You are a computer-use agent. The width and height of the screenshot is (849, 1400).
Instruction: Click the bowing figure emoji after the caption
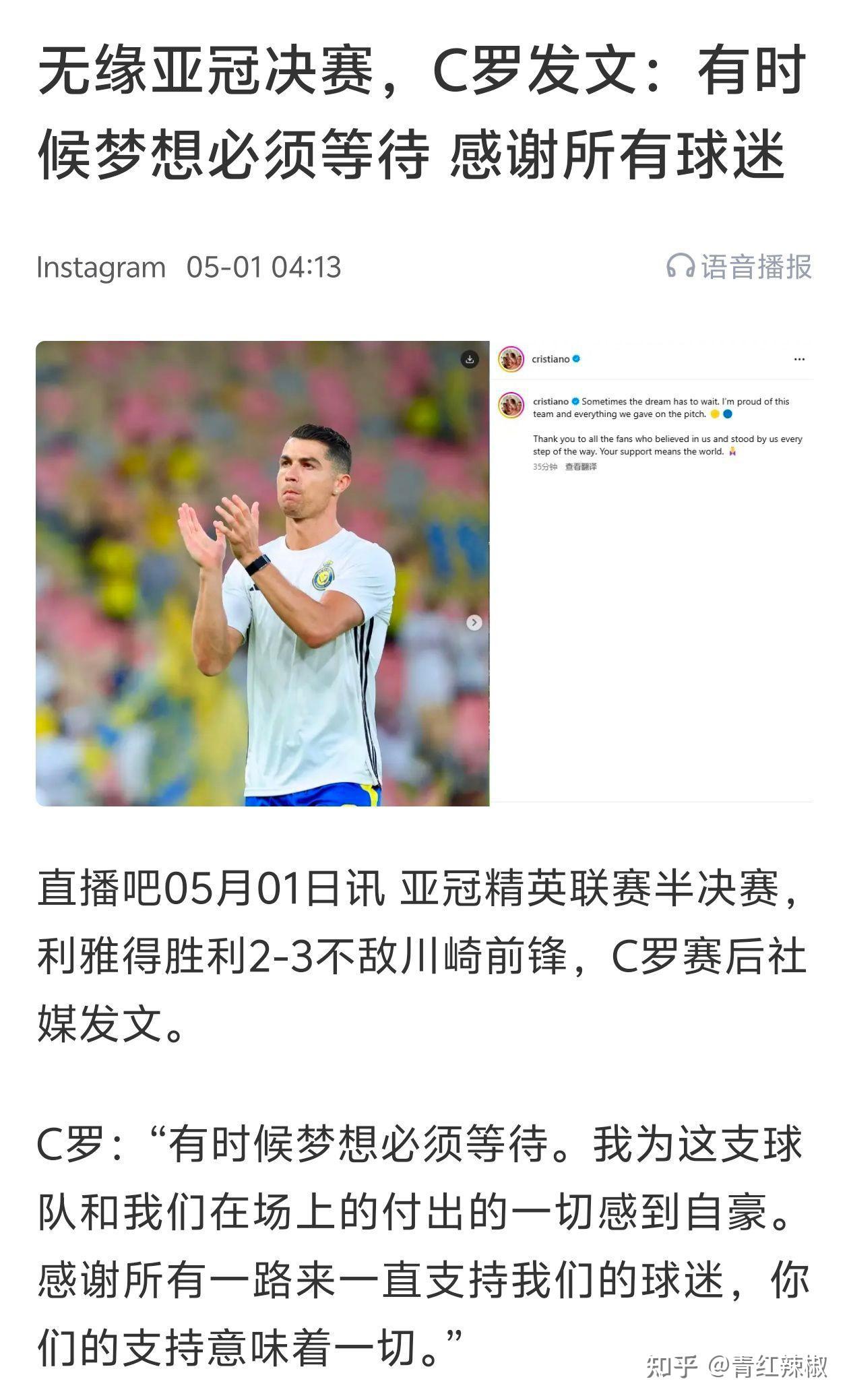pos(732,451)
